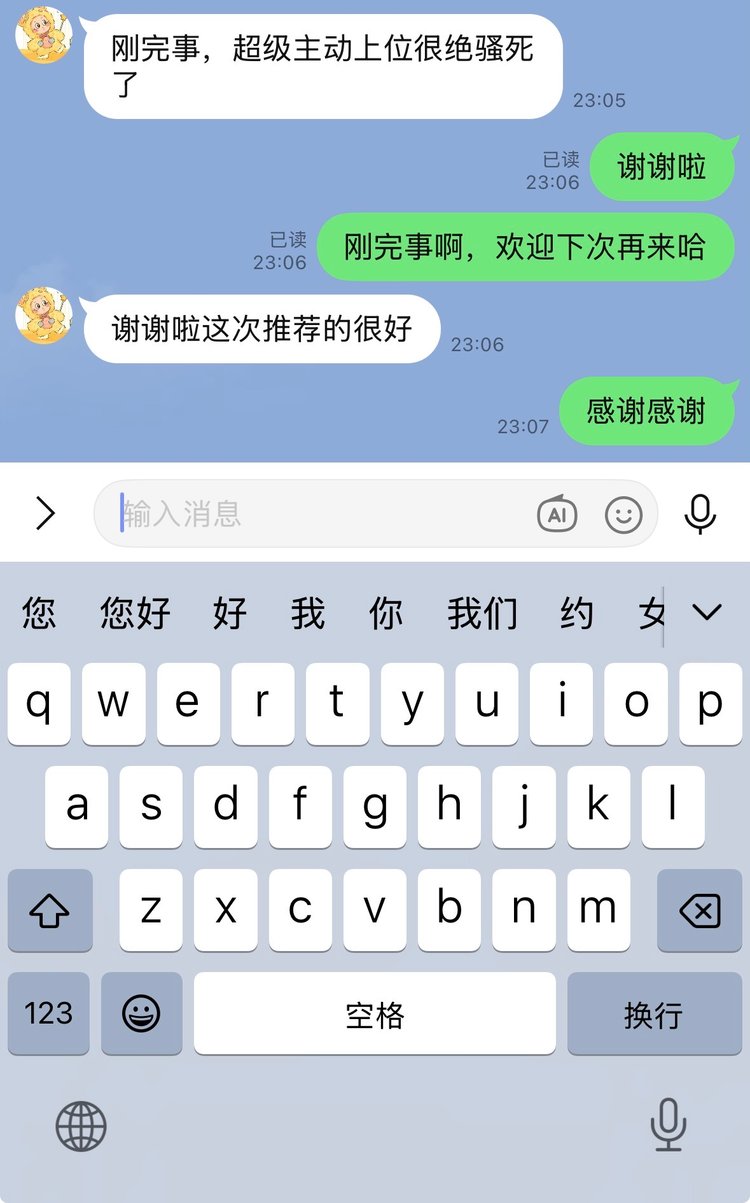Choose the 我们 word suggestion
This screenshot has height=1203, width=750.
point(482,613)
